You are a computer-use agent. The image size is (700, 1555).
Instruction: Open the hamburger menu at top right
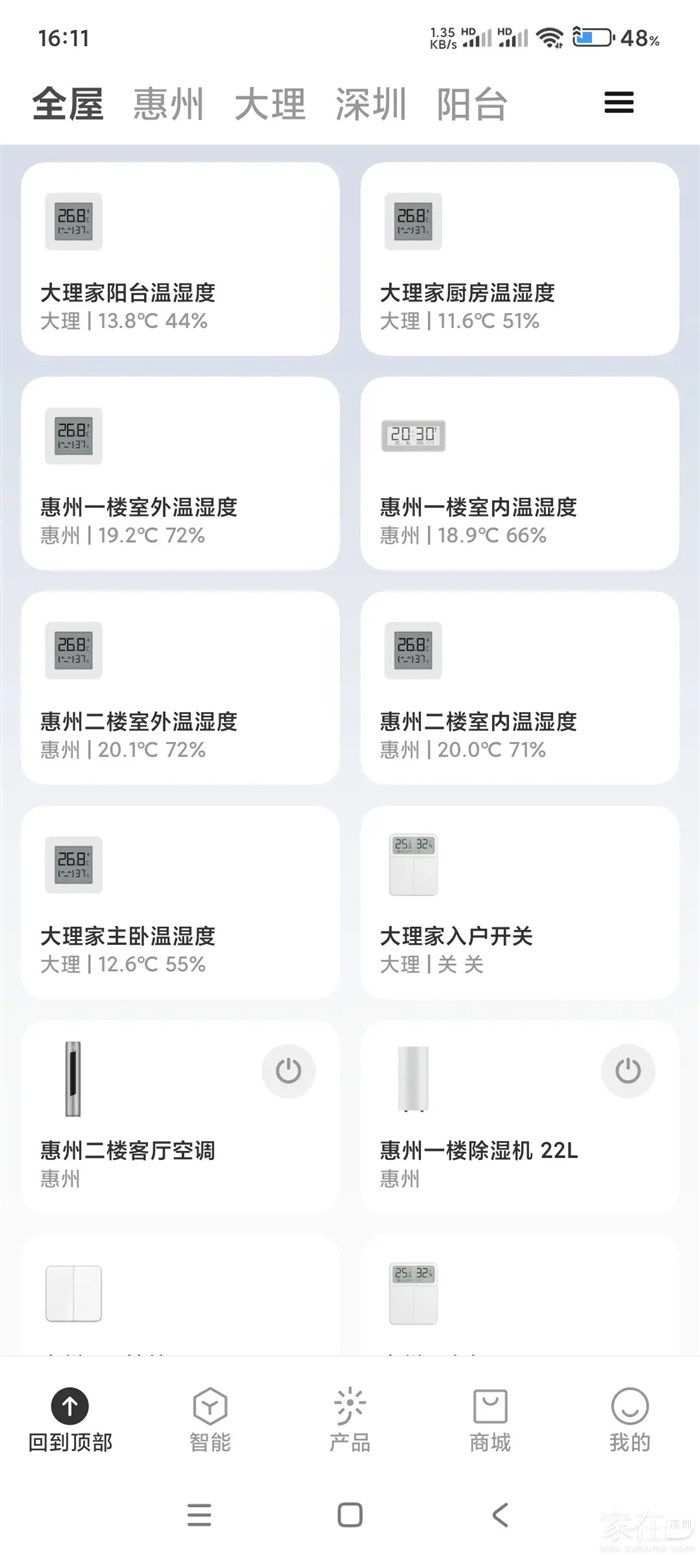[619, 103]
